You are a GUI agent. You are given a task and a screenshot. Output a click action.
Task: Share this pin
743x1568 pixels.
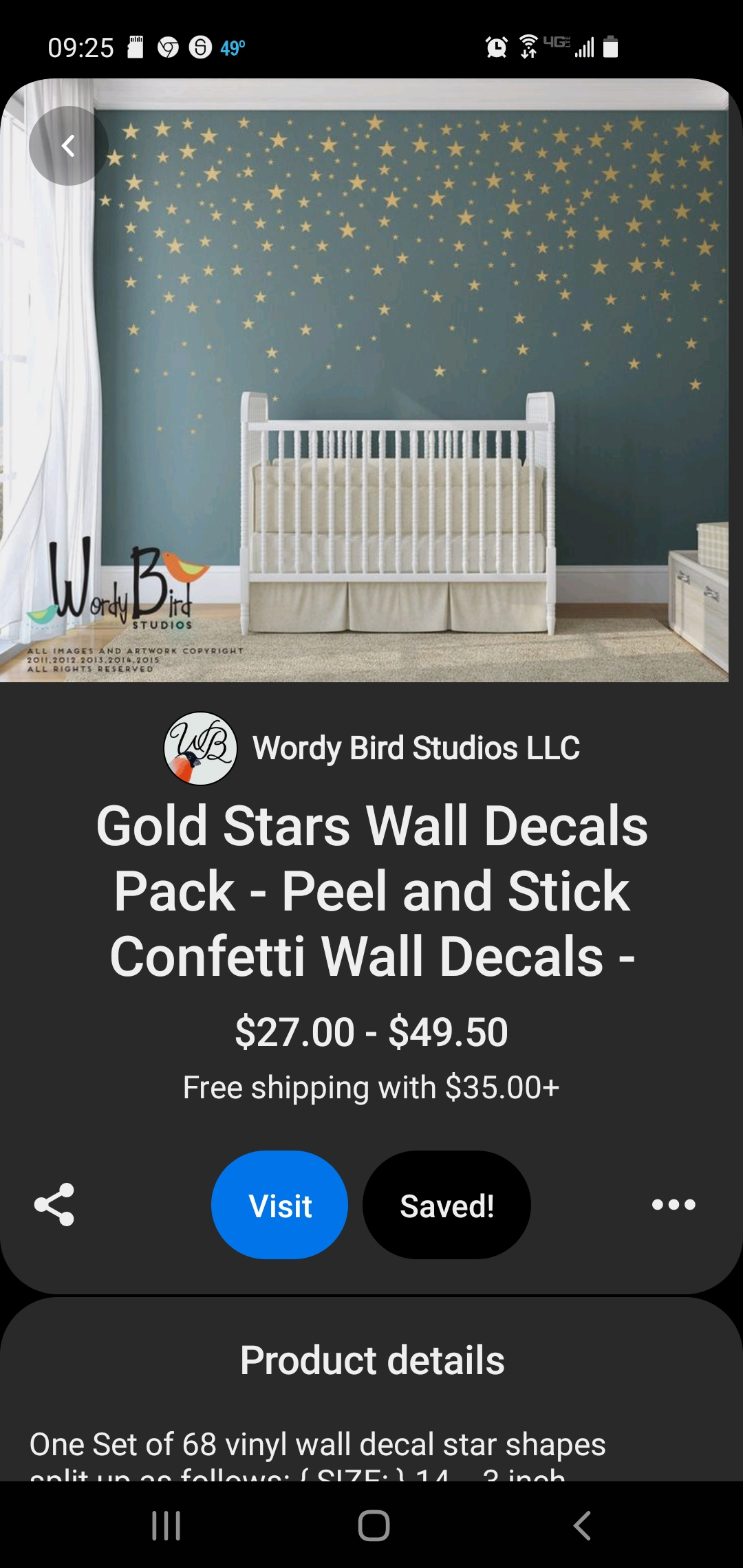point(54,1204)
